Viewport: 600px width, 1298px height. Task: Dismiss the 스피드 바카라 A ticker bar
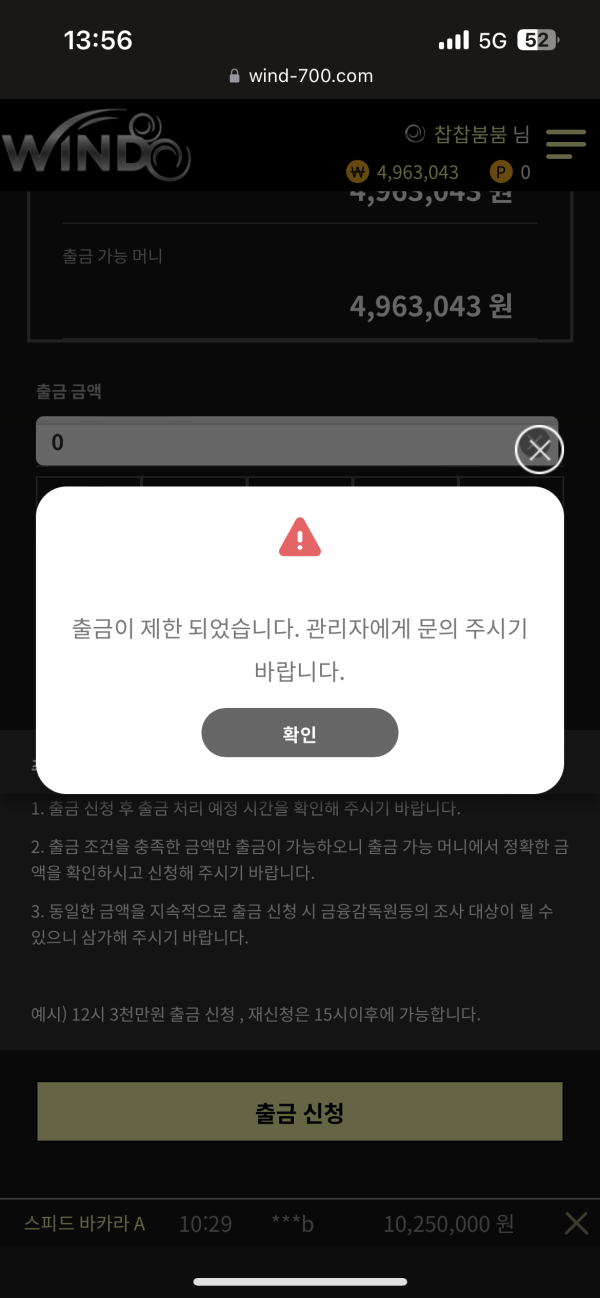(x=576, y=1223)
